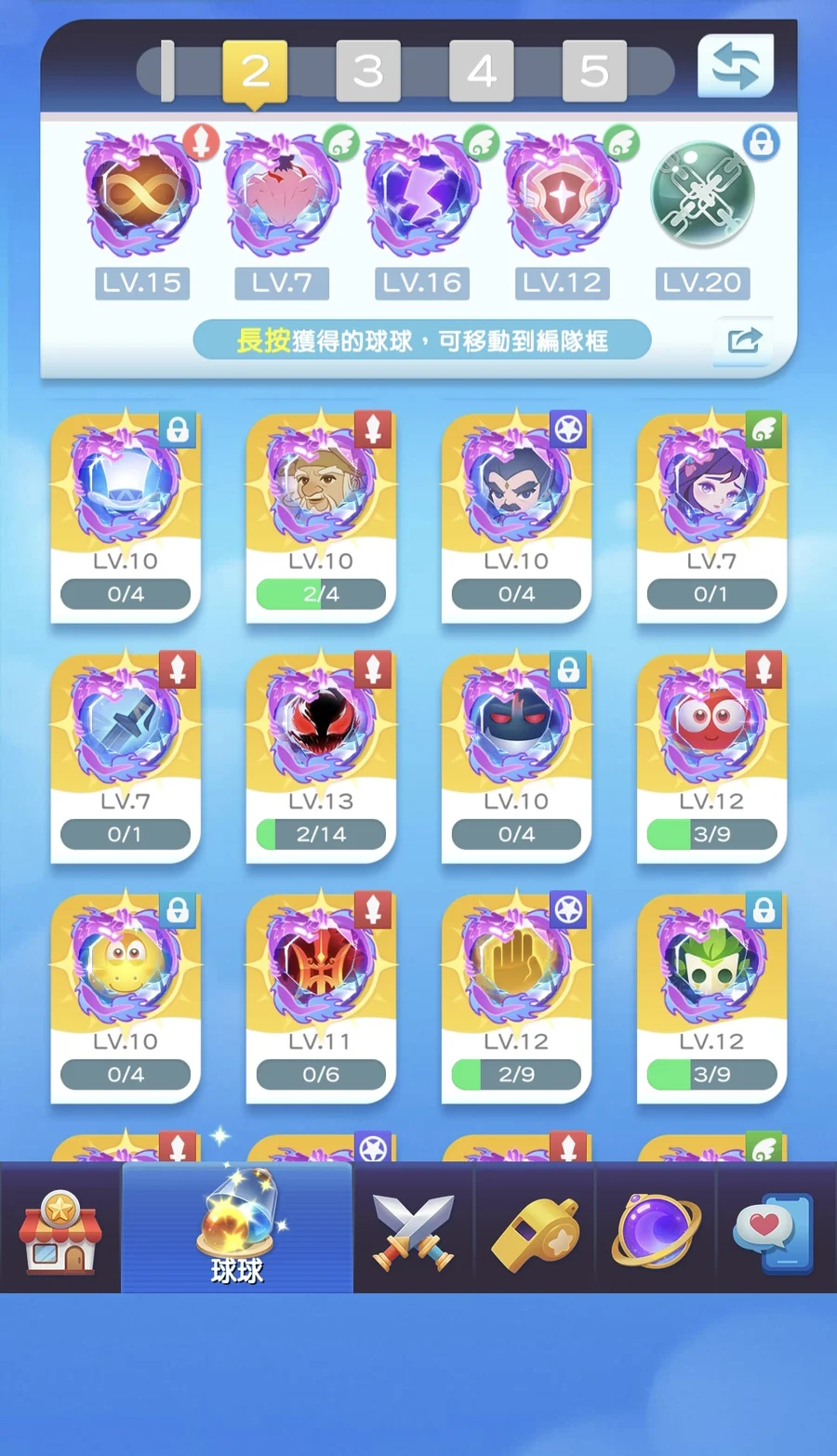Switch to team slot 1
The image size is (837, 1456).
click(x=167, y=71)
